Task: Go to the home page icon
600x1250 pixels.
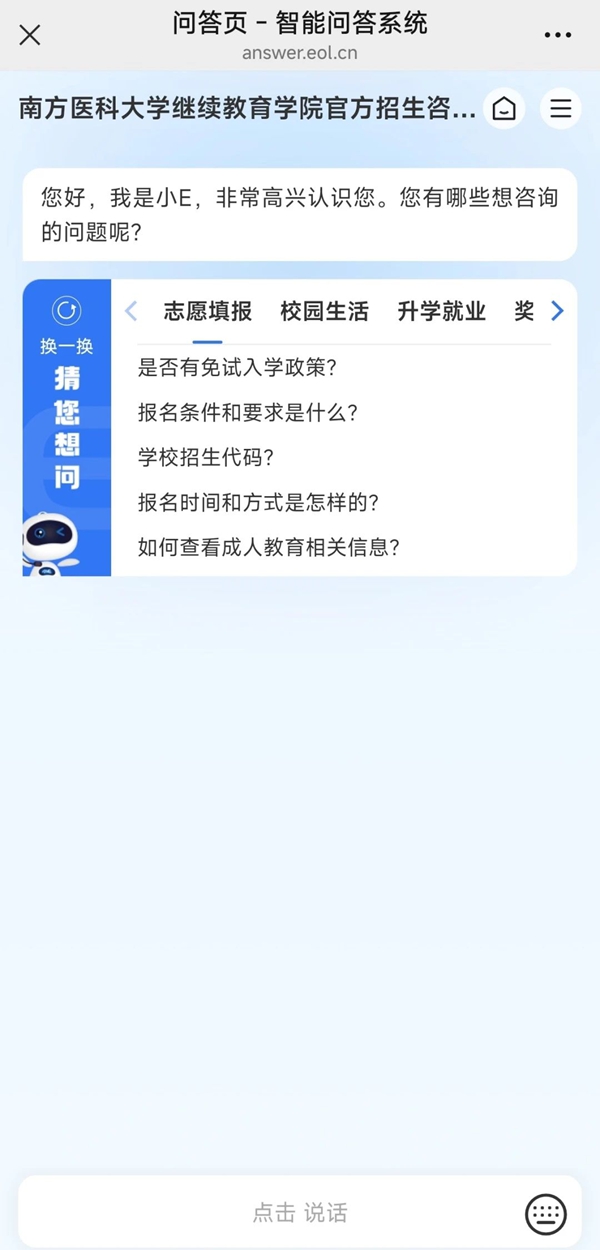Action: [504, 109]
